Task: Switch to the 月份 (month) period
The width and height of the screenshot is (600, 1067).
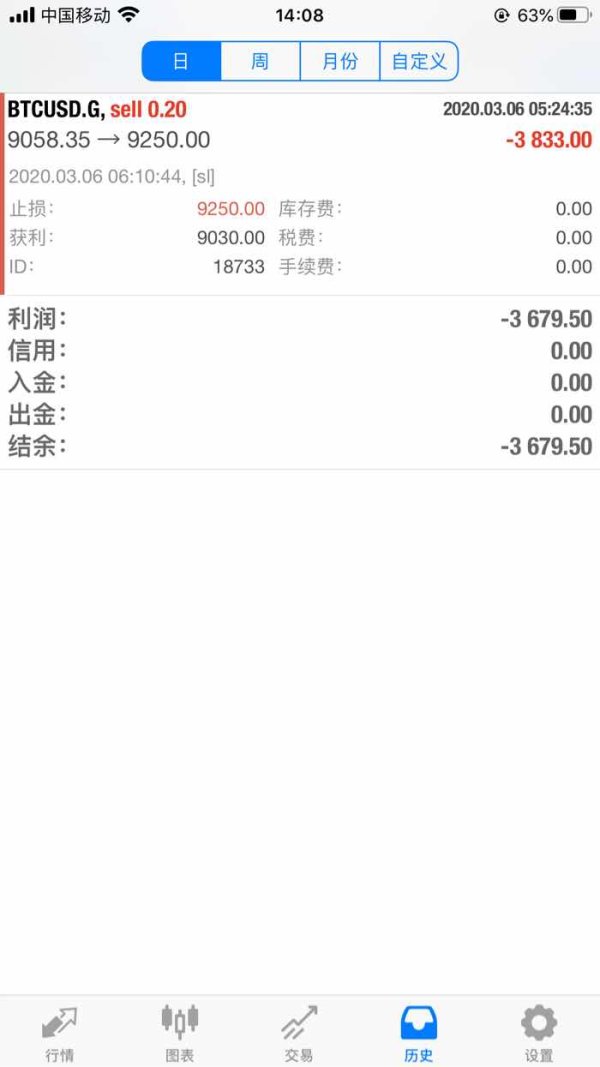Action: (340, 61)
